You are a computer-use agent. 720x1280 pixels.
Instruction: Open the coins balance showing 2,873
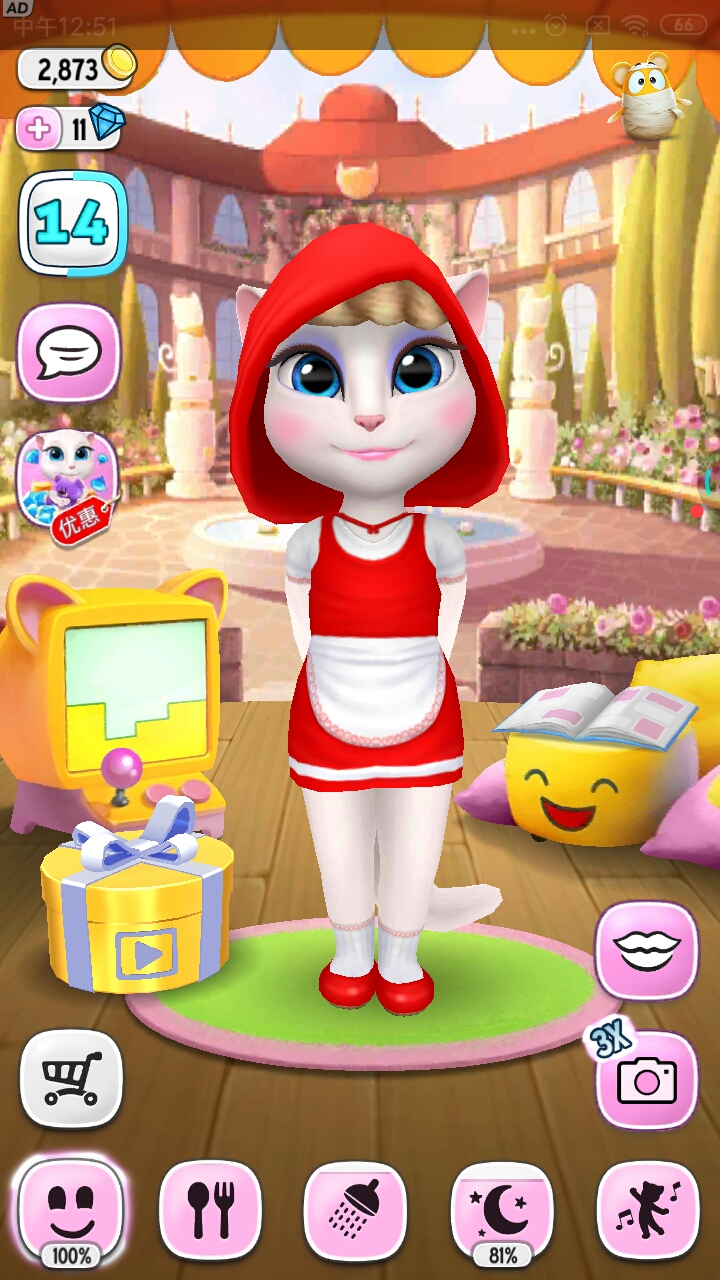pos(75,69)
